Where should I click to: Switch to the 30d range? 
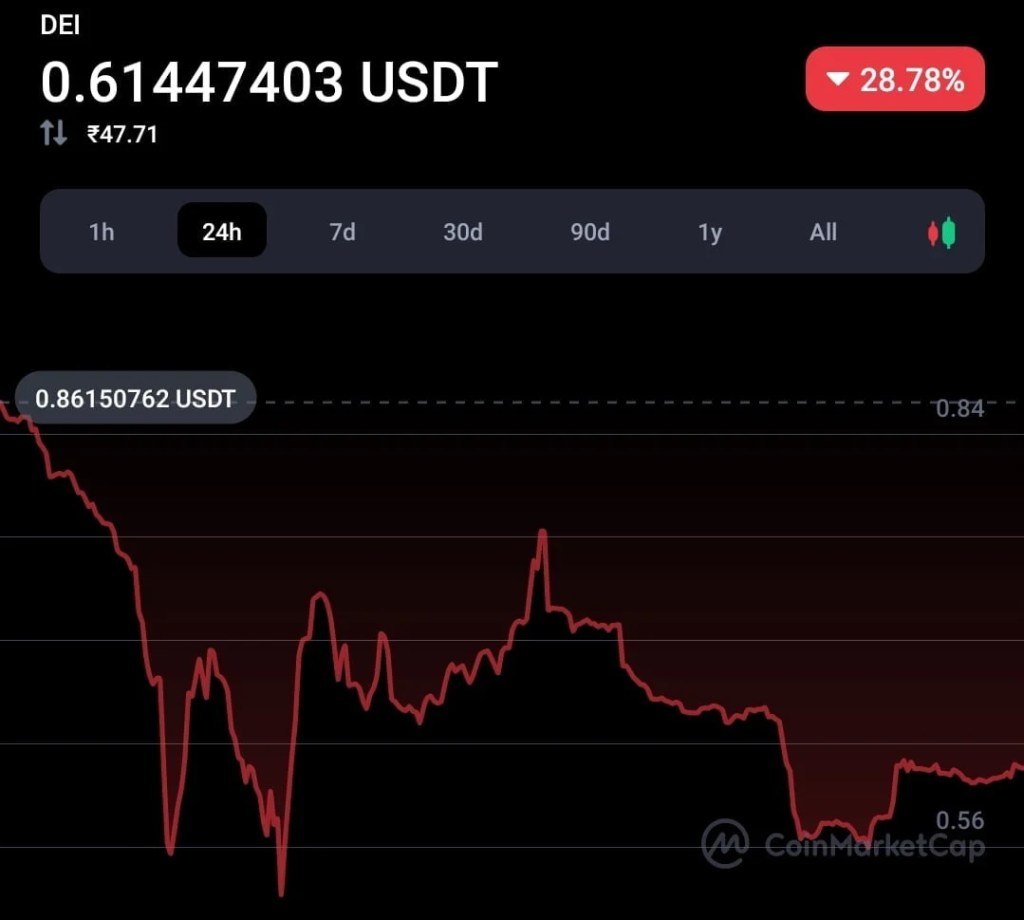463,232
